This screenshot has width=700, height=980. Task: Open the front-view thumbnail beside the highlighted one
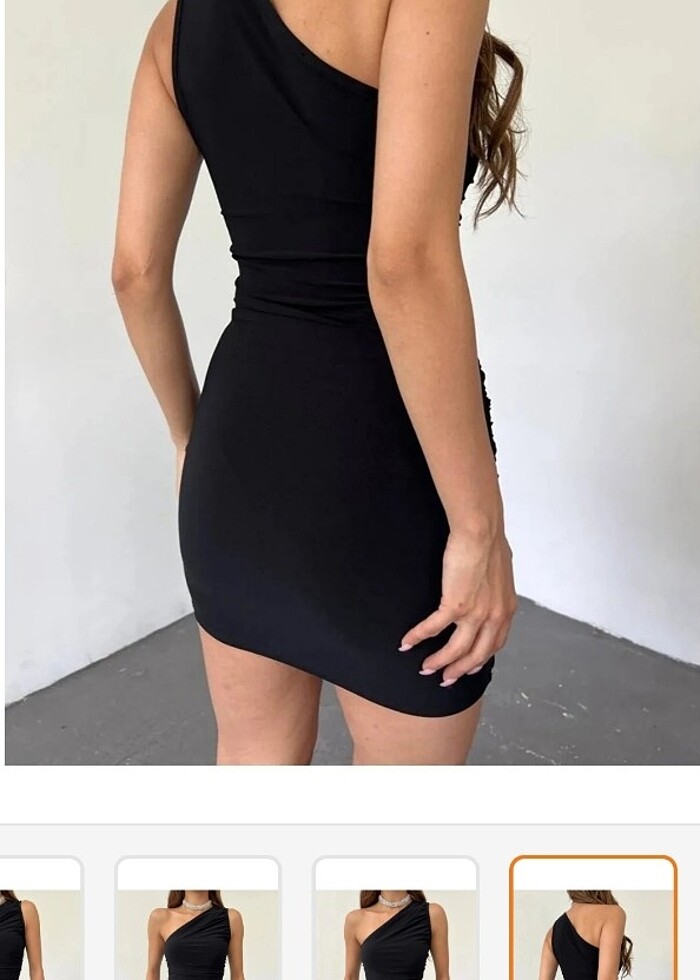point(395,922)
